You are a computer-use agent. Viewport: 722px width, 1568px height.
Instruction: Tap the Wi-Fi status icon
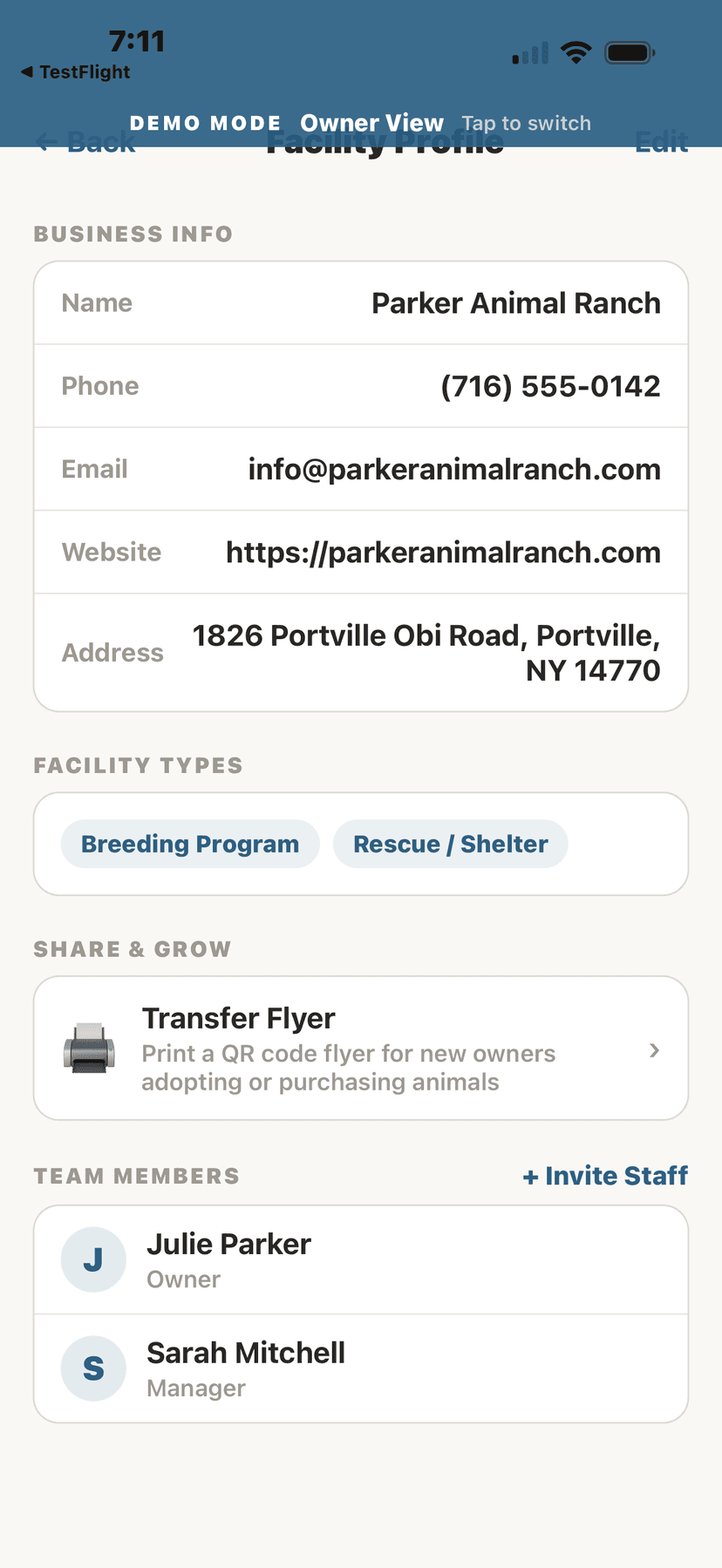(576, 51)
